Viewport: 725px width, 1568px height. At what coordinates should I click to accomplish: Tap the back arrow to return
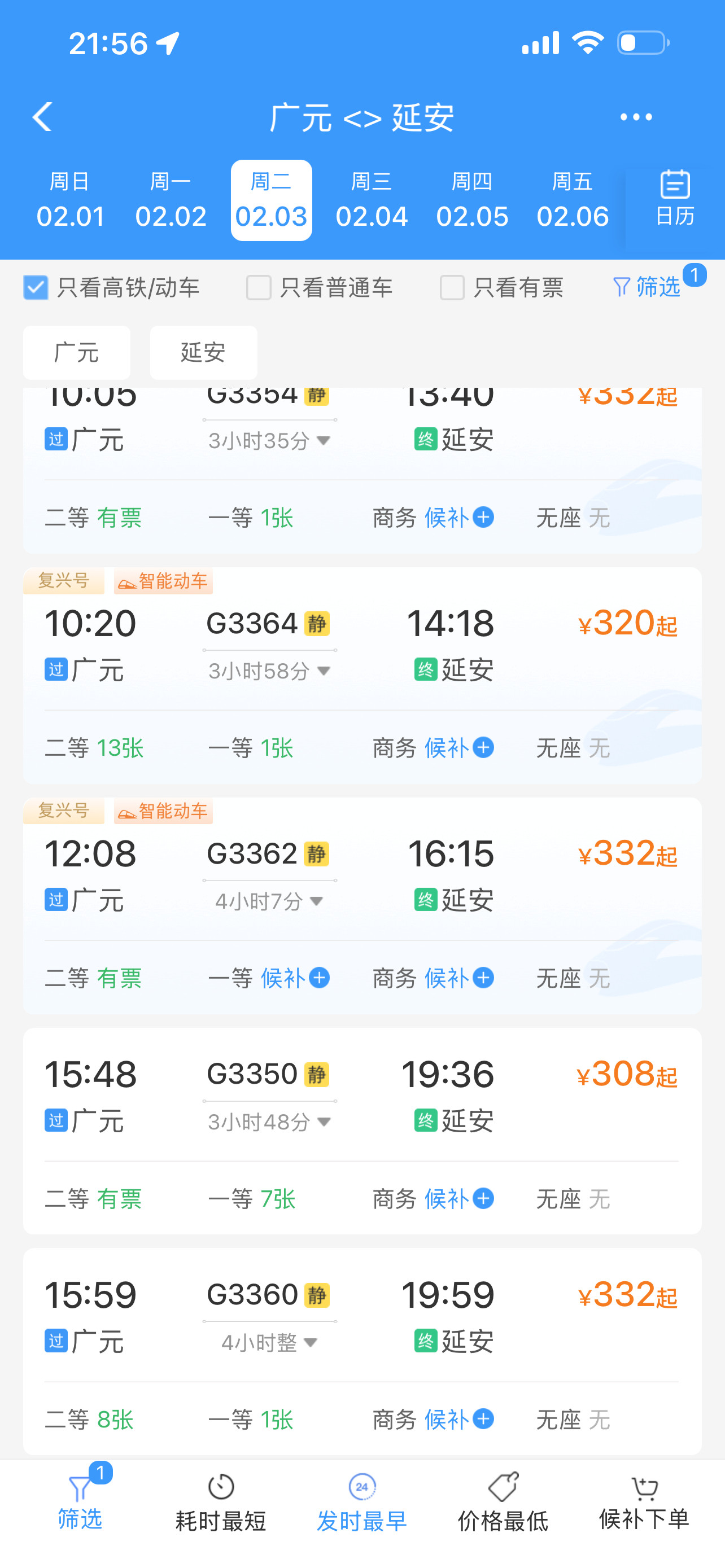tap(41, 116)
